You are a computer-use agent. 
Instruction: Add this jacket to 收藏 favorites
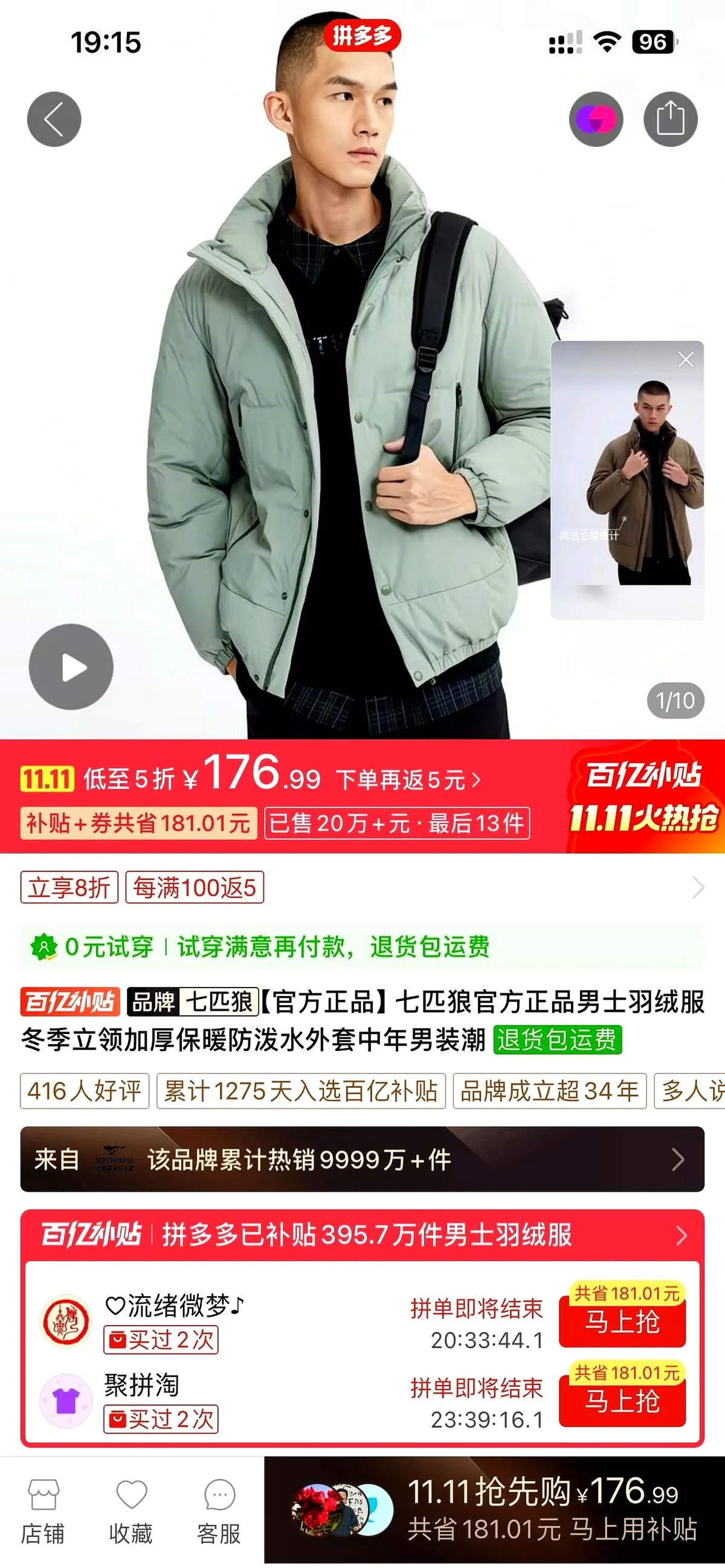131,1511
